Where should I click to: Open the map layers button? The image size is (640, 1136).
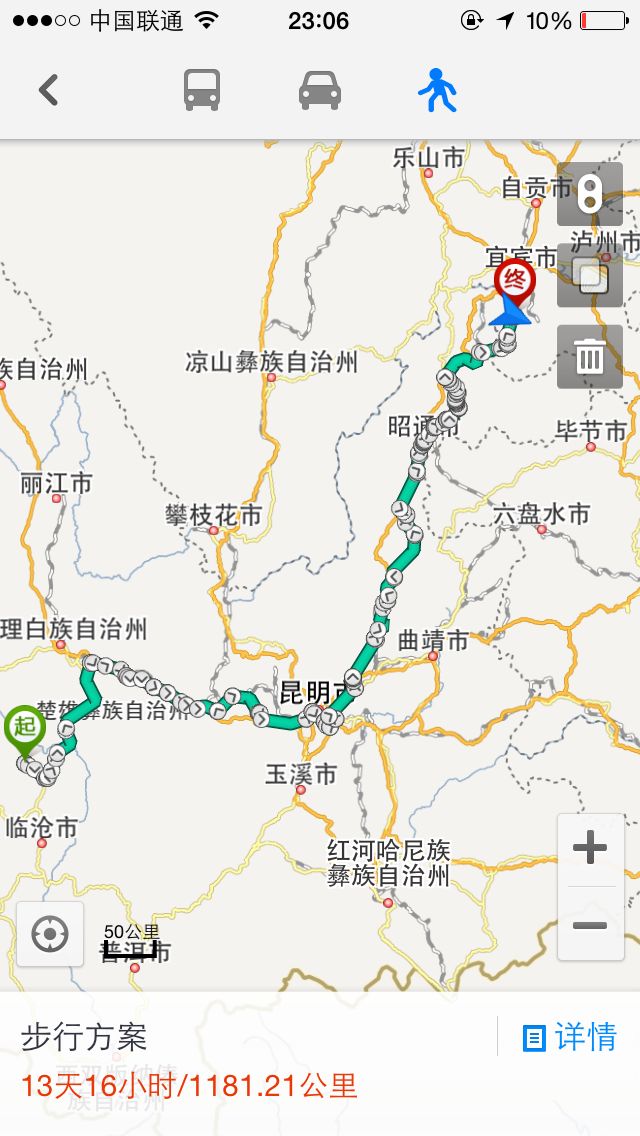pyautogui.click(x=590, y=275)
